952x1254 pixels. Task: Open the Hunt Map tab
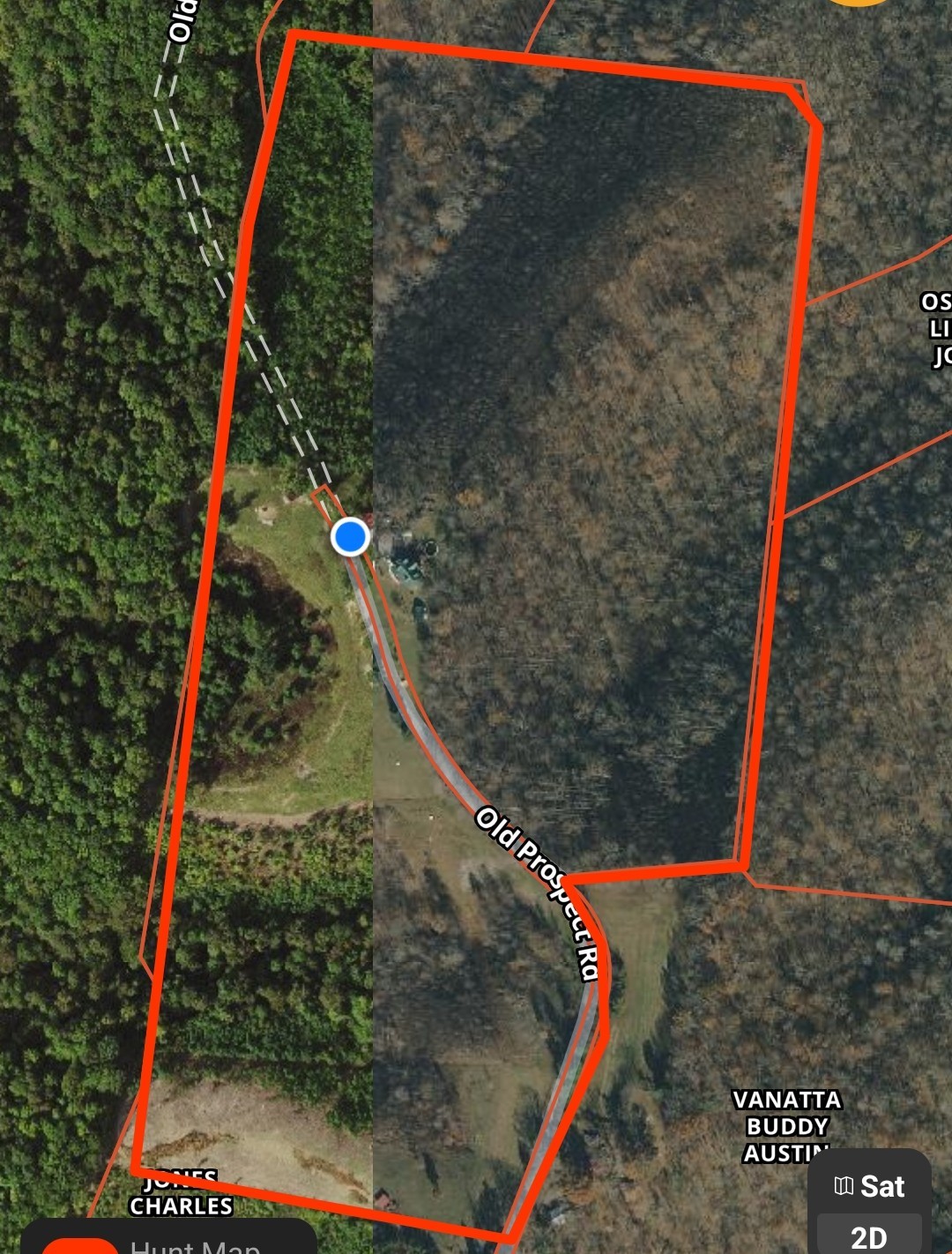pos(194,1245)
